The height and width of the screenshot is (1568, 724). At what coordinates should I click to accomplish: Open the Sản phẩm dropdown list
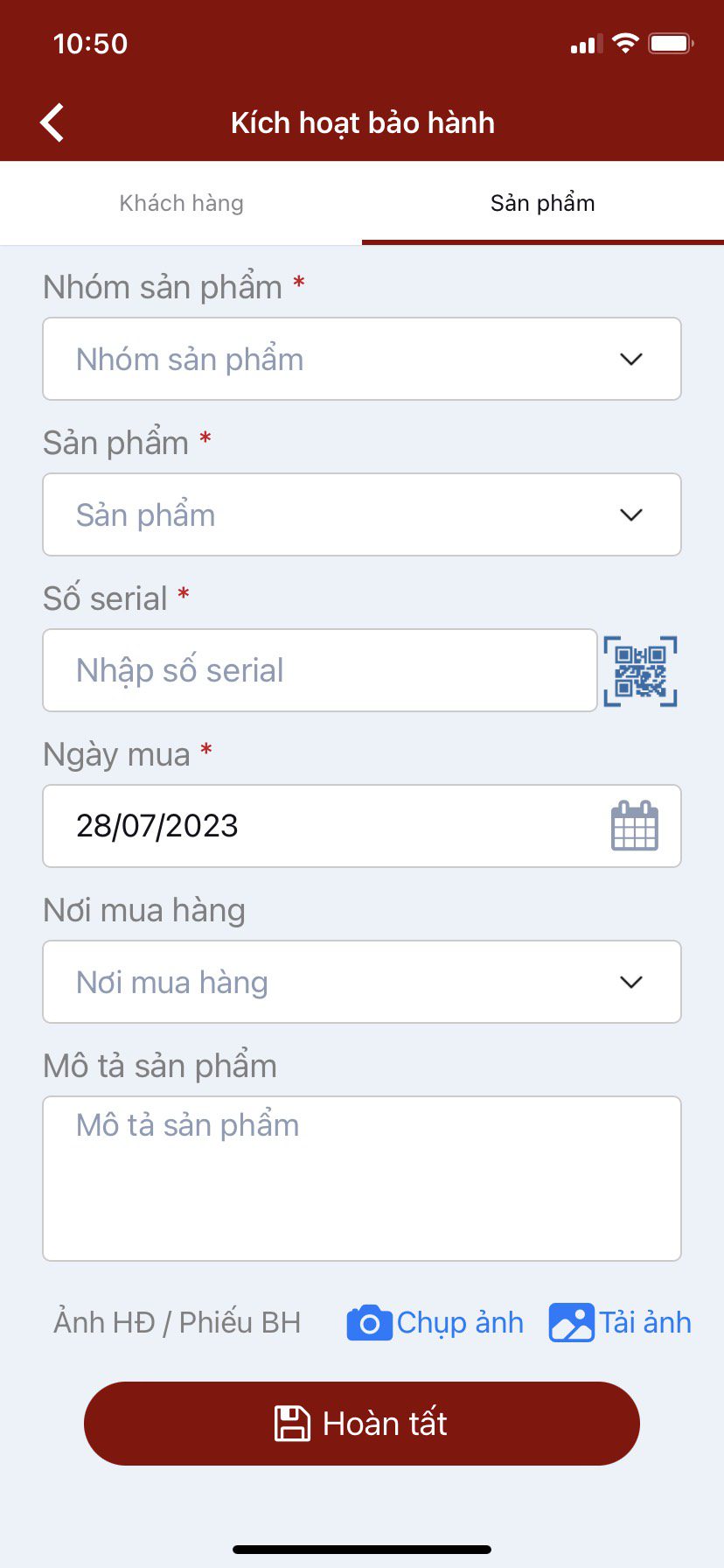(x=362, y=514)
